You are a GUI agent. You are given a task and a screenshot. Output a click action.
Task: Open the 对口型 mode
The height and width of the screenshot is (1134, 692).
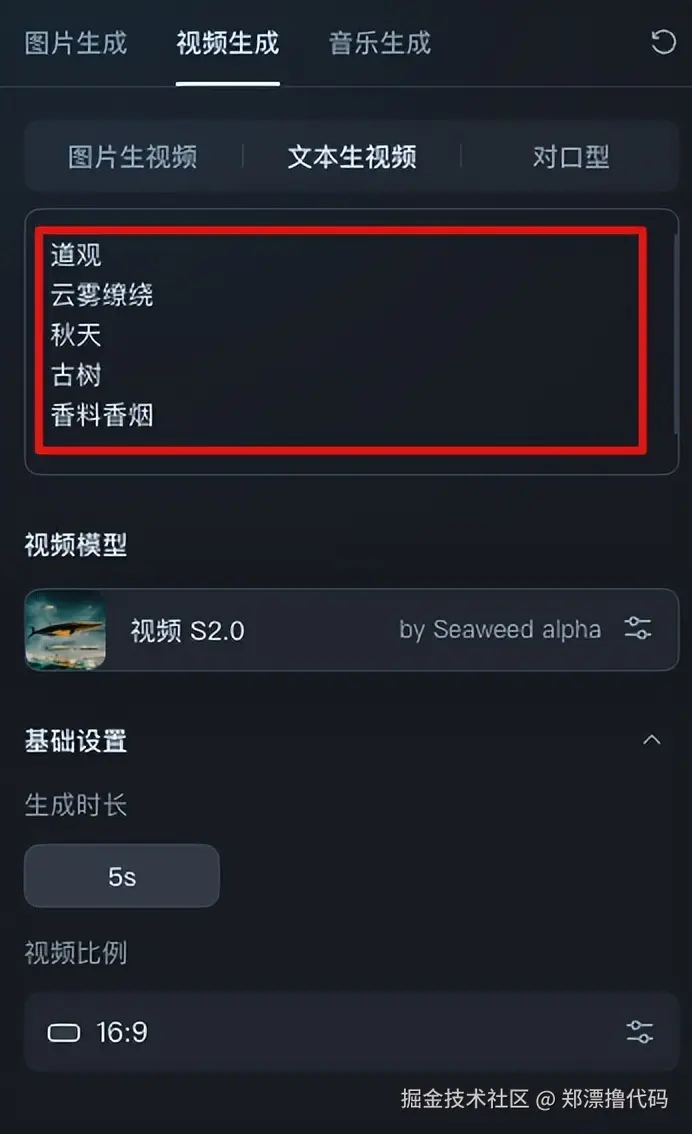pos(570,157)
